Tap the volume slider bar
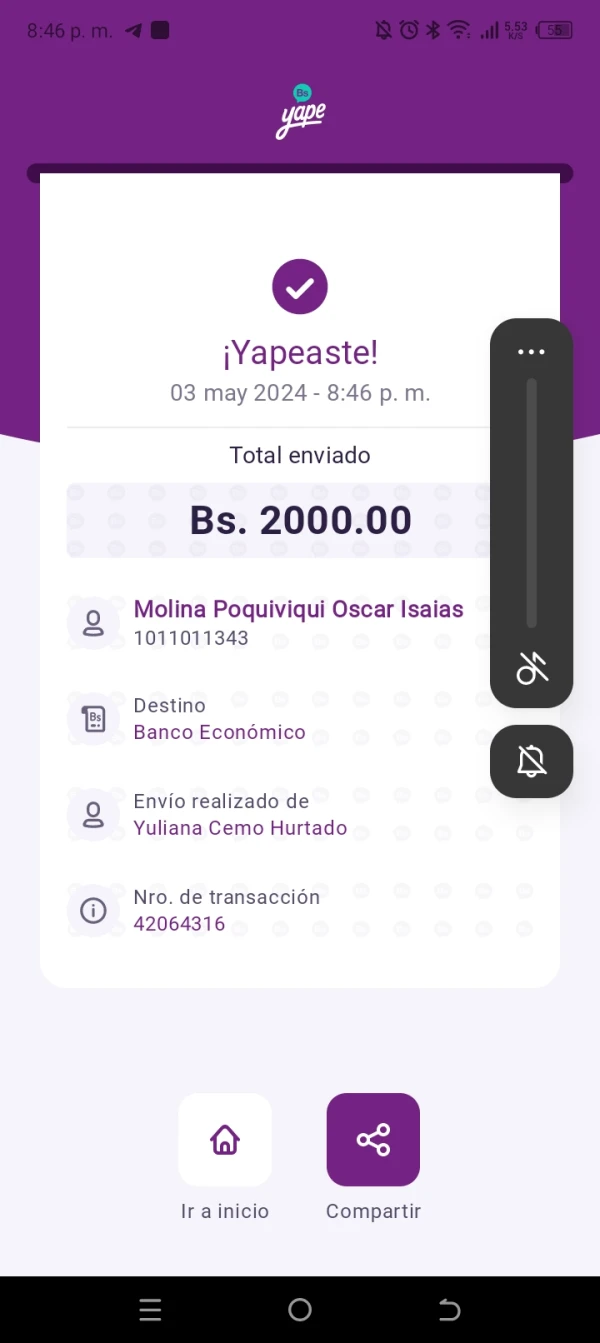The image size is (600, 1343). (531, 500)
